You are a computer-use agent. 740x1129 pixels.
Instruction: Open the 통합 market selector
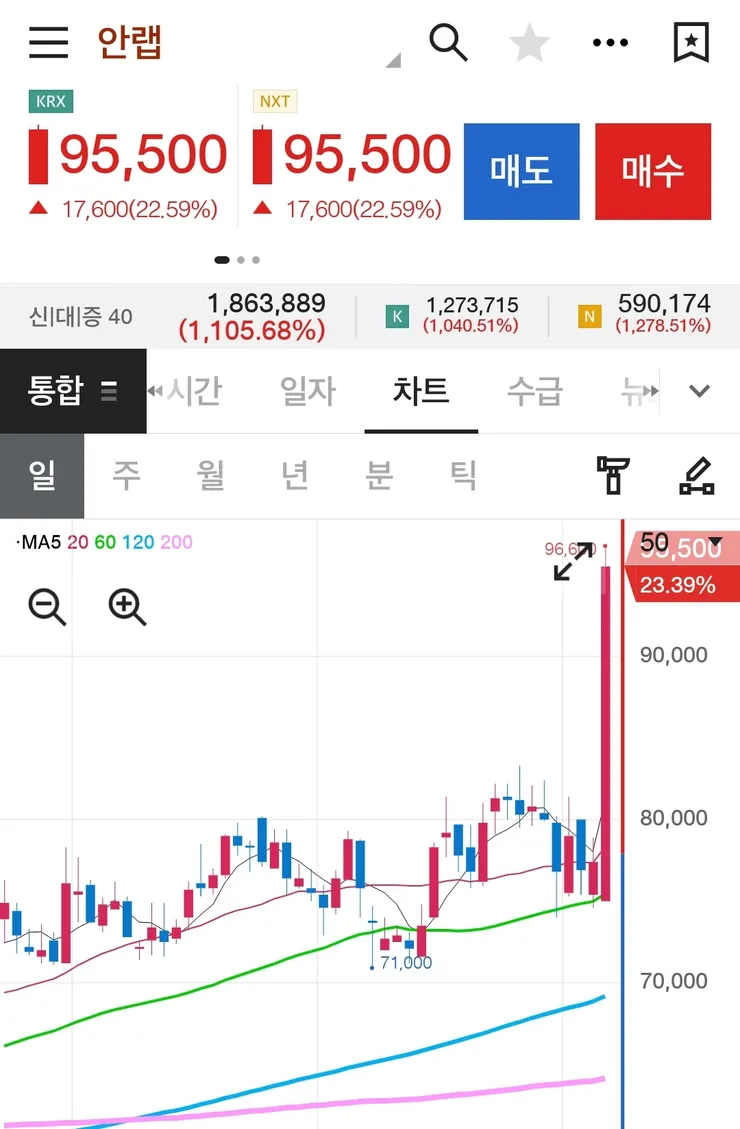73,391
